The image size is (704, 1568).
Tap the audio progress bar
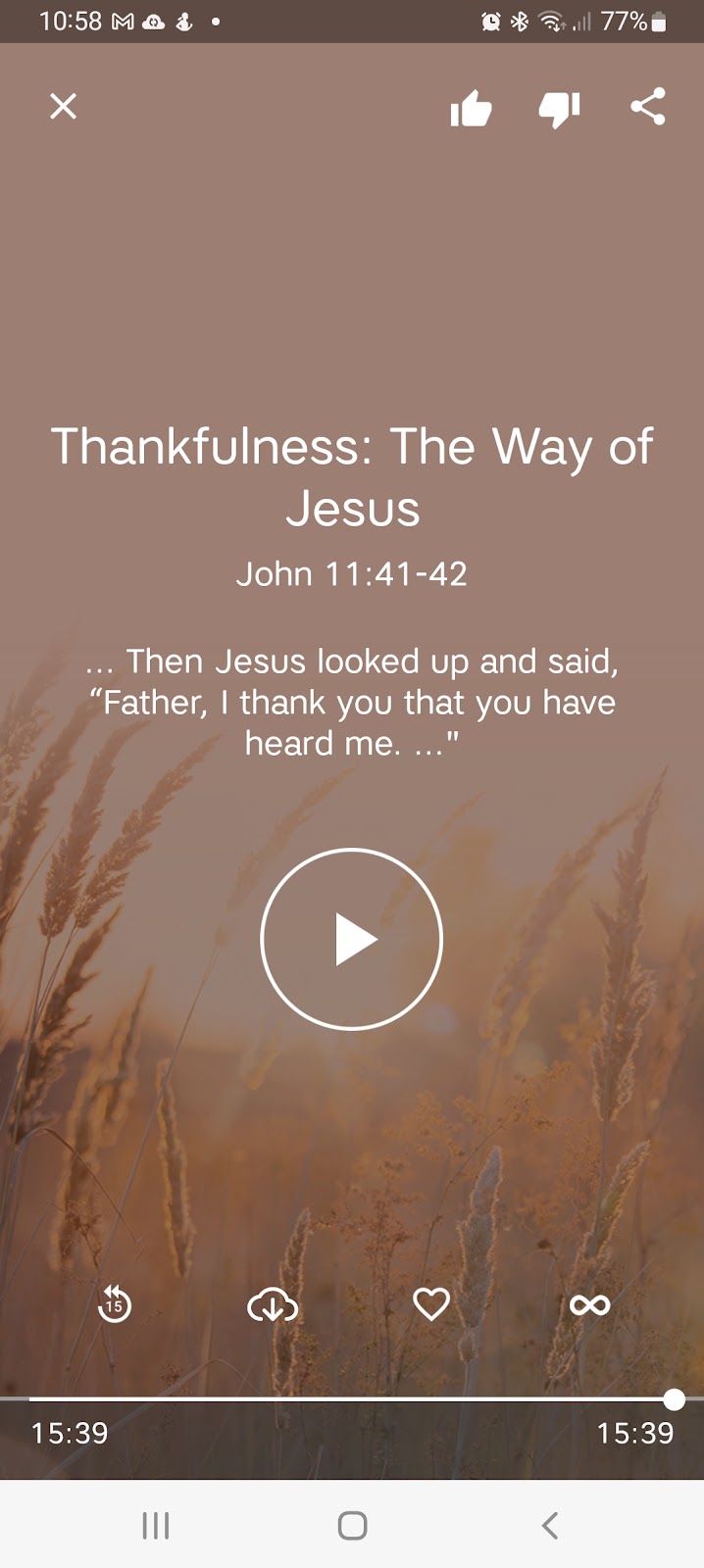351,1399
